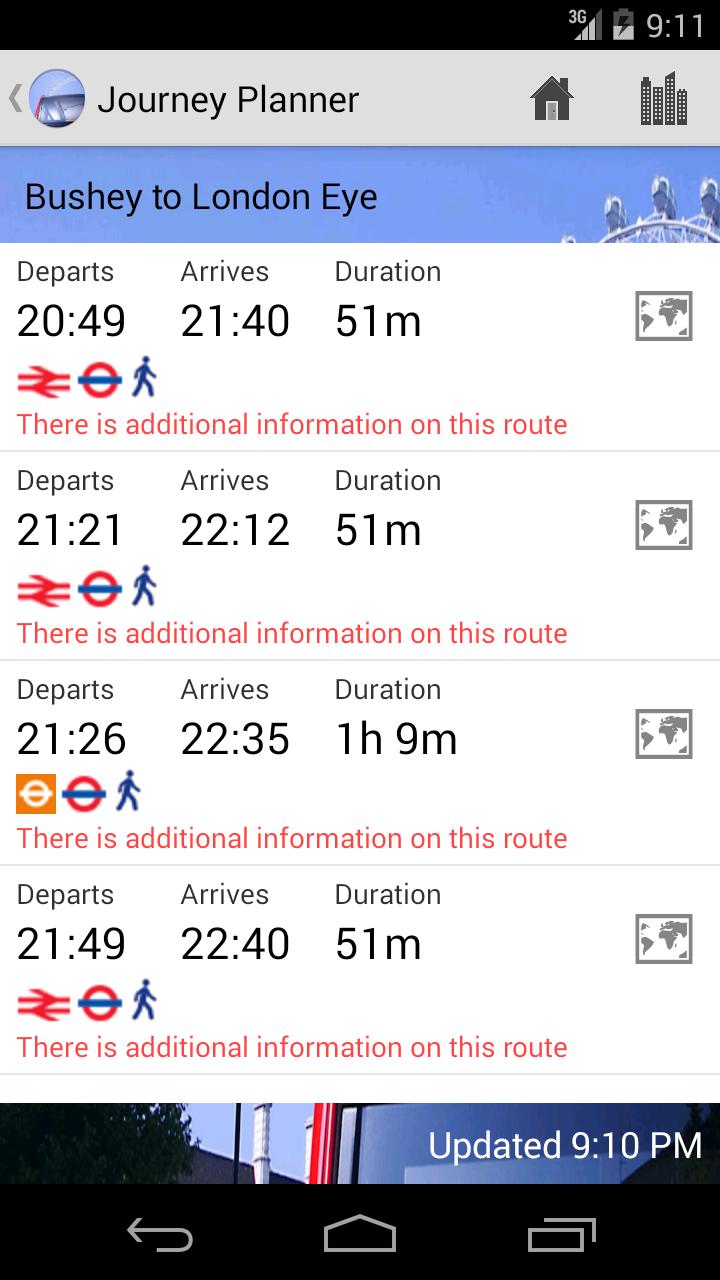720x1280 pixels.
Task: Tap the Journey Planner app logo
Action: (x=57, y=98)
